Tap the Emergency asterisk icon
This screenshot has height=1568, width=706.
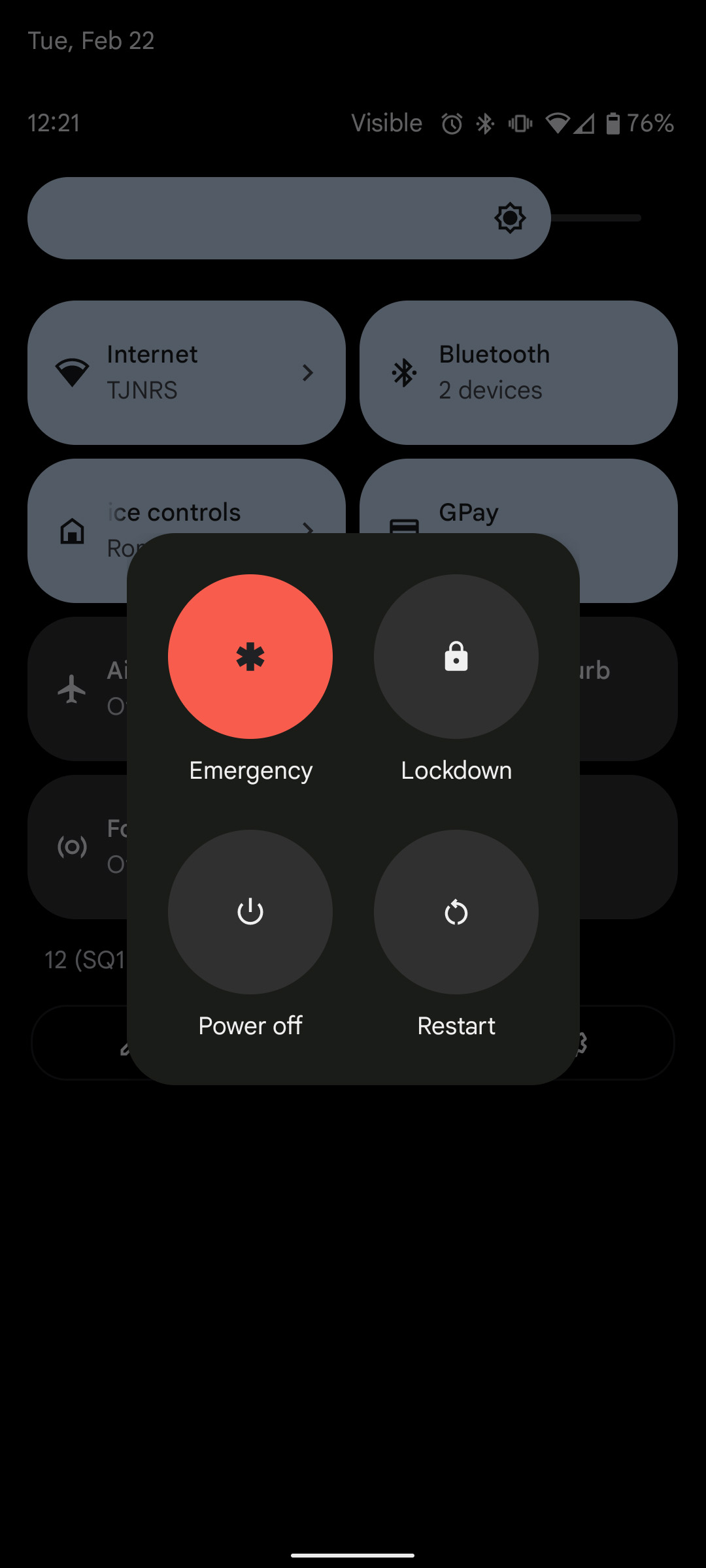tap(250, 657)
